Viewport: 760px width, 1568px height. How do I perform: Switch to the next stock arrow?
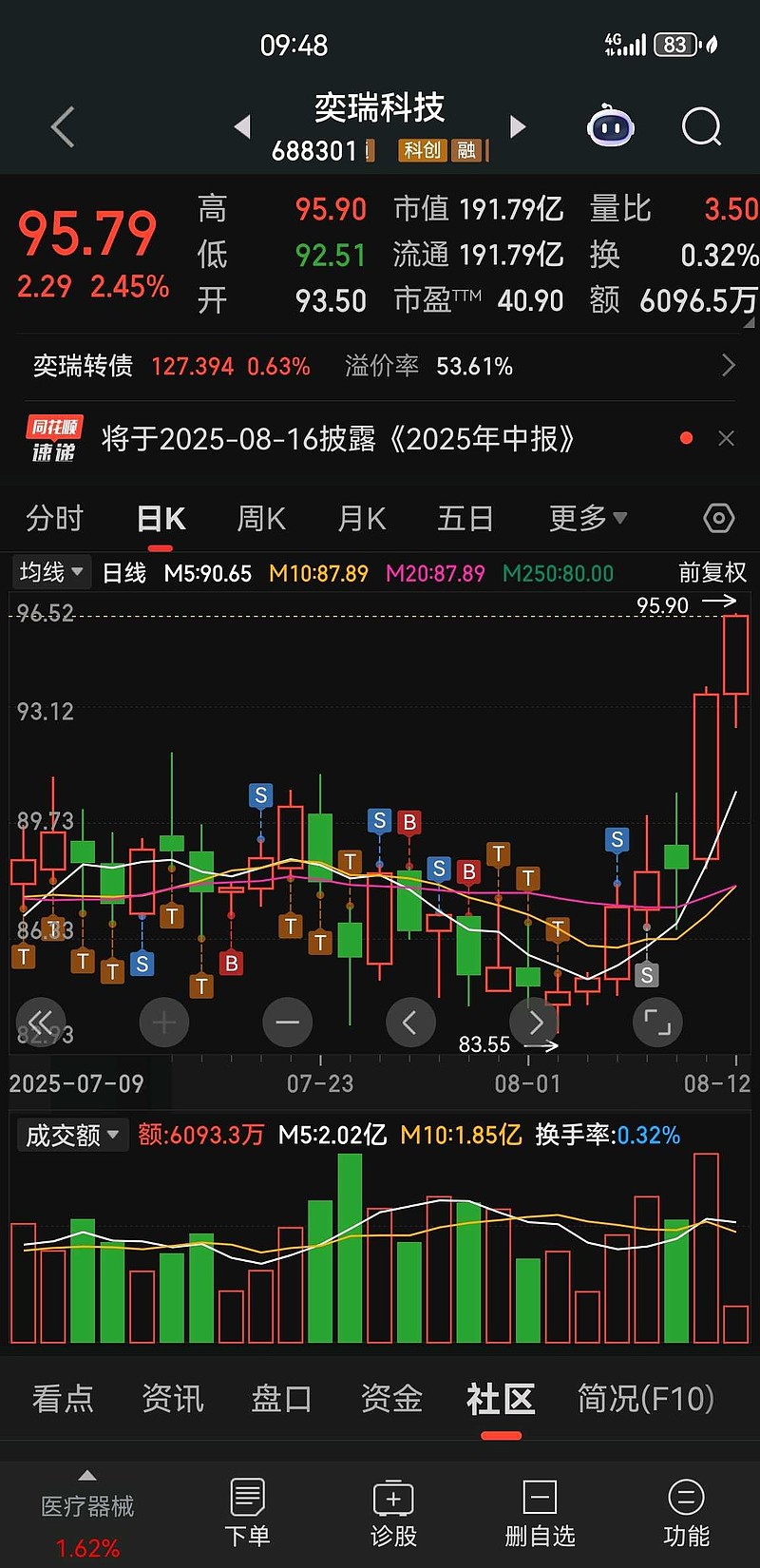518,126
